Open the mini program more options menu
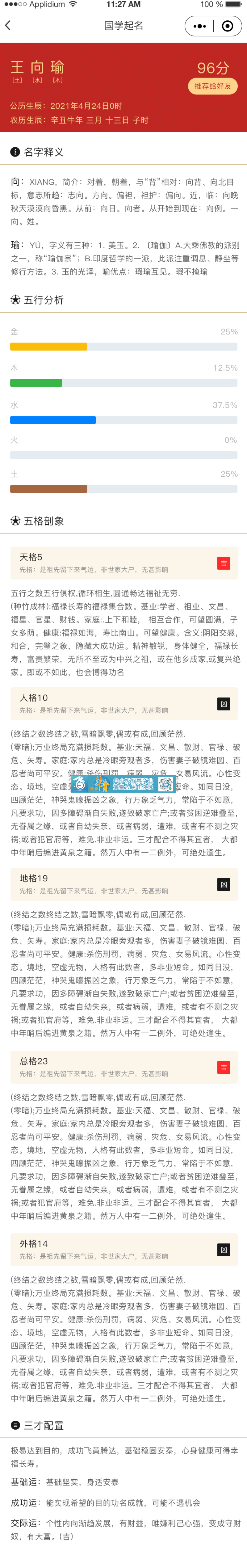 tap(199, 26)
